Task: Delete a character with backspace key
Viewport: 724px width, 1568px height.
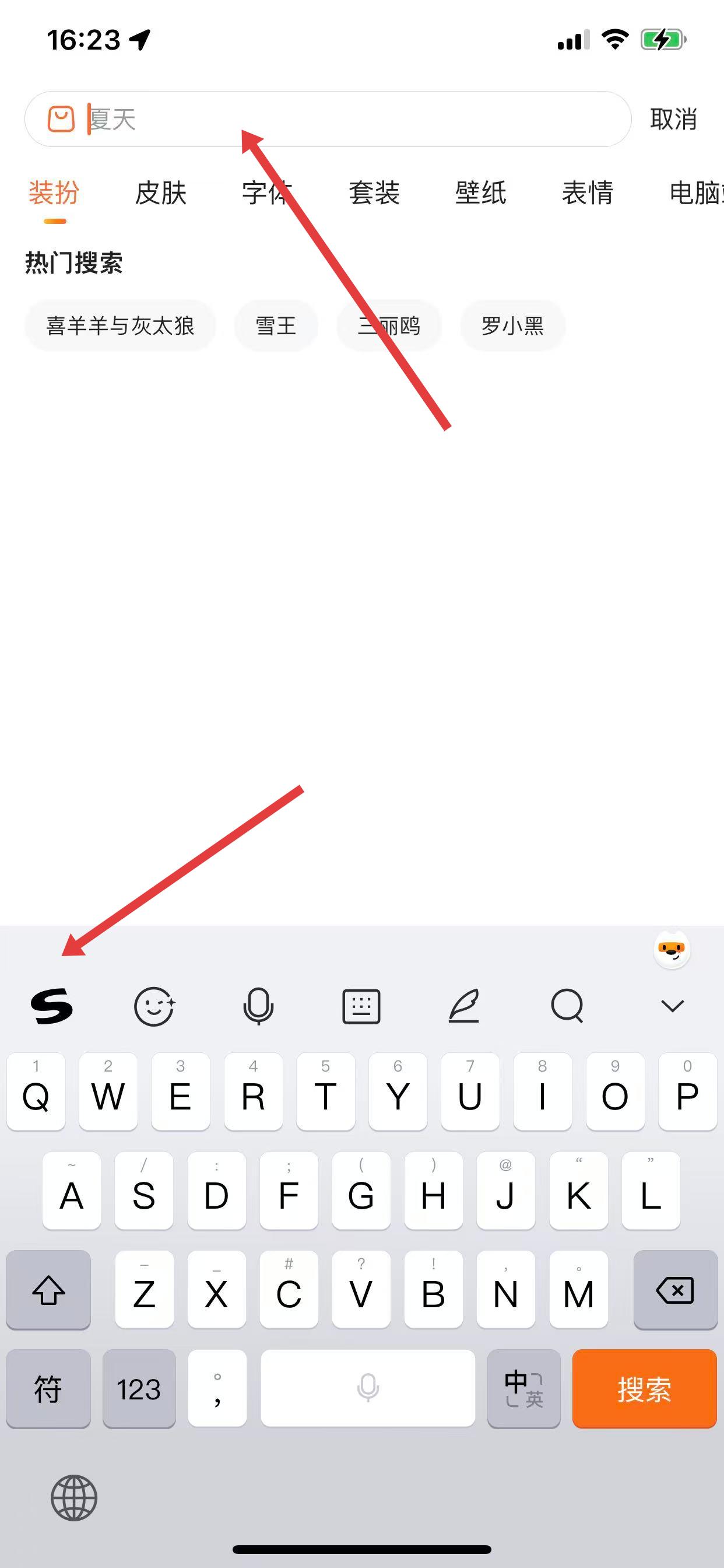Action: coord(676,1290)
